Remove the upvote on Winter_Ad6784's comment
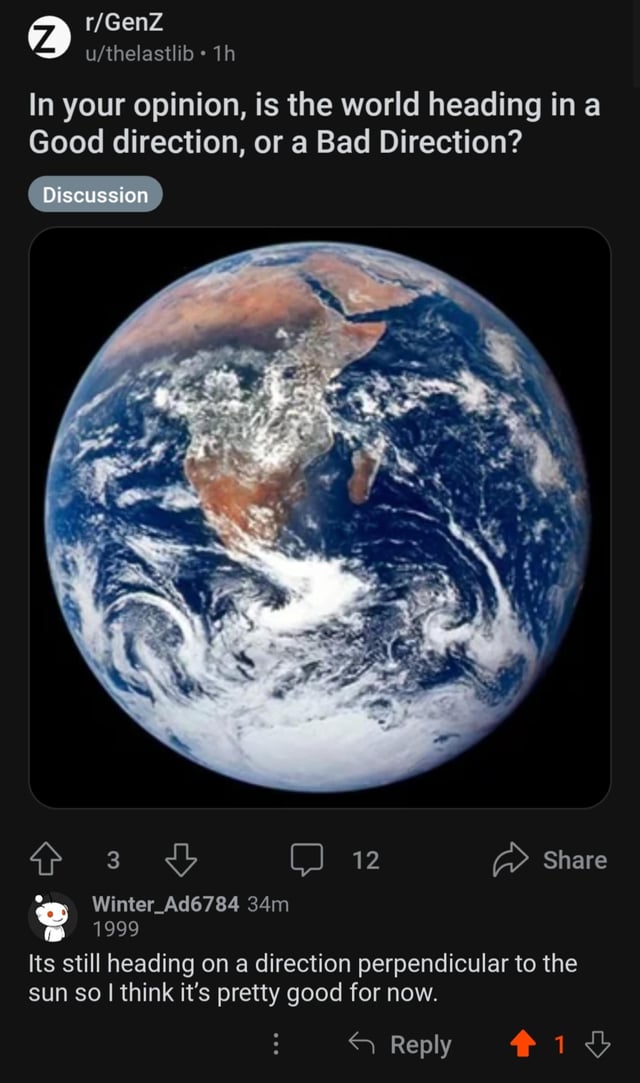The width and height of the screenshot is (640, 1083). point(520,1045)
